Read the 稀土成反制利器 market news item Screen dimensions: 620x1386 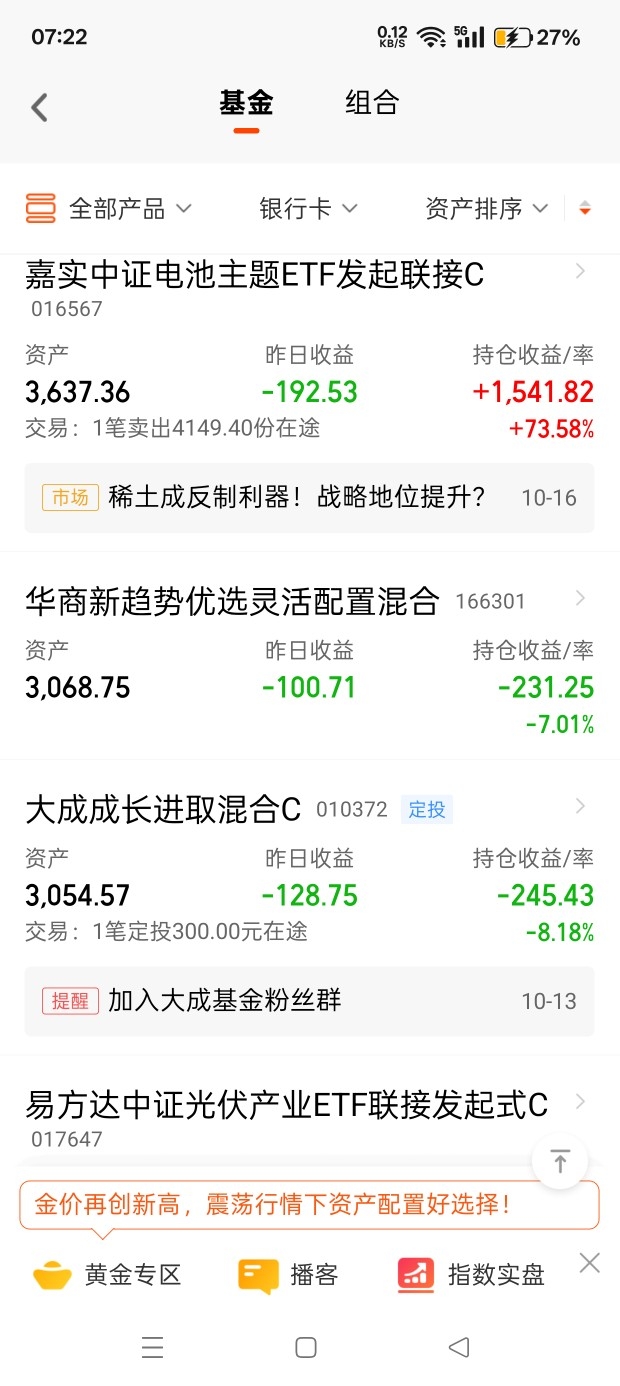coord(310,497)
